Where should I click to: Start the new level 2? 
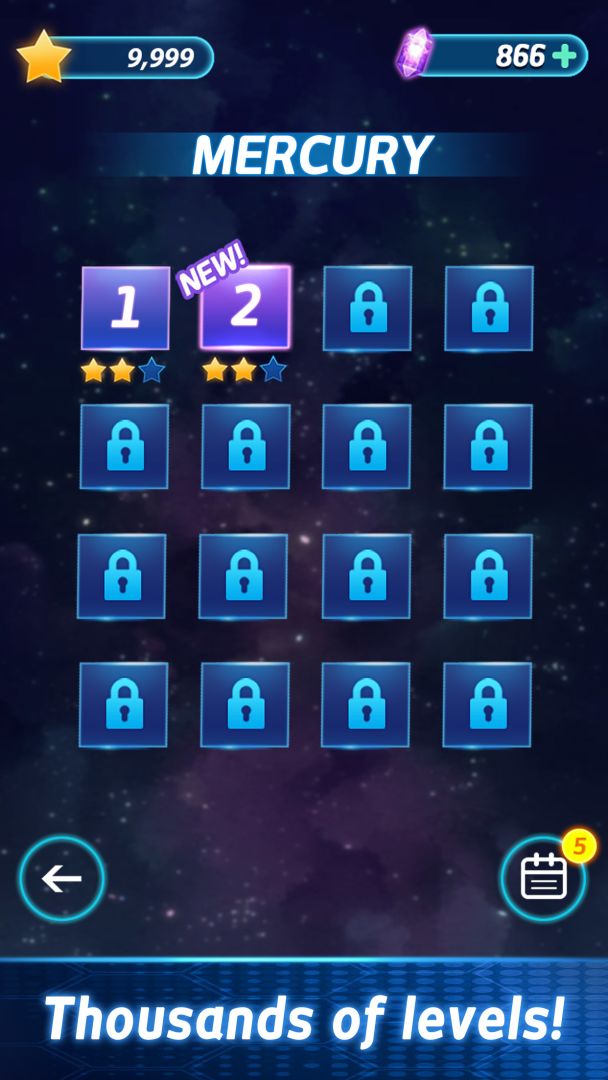[x=245, y=308]
